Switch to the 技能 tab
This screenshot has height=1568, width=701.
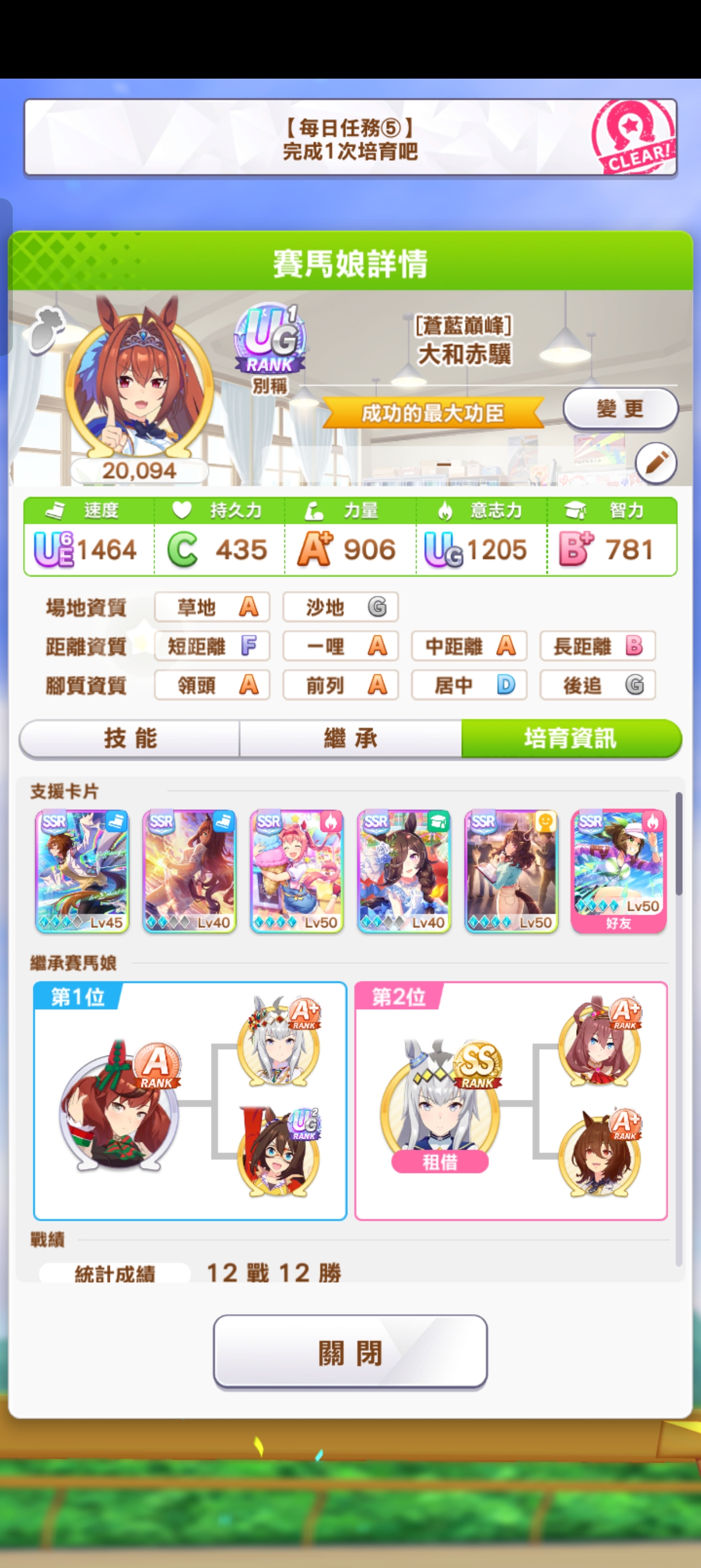point(129,738)
